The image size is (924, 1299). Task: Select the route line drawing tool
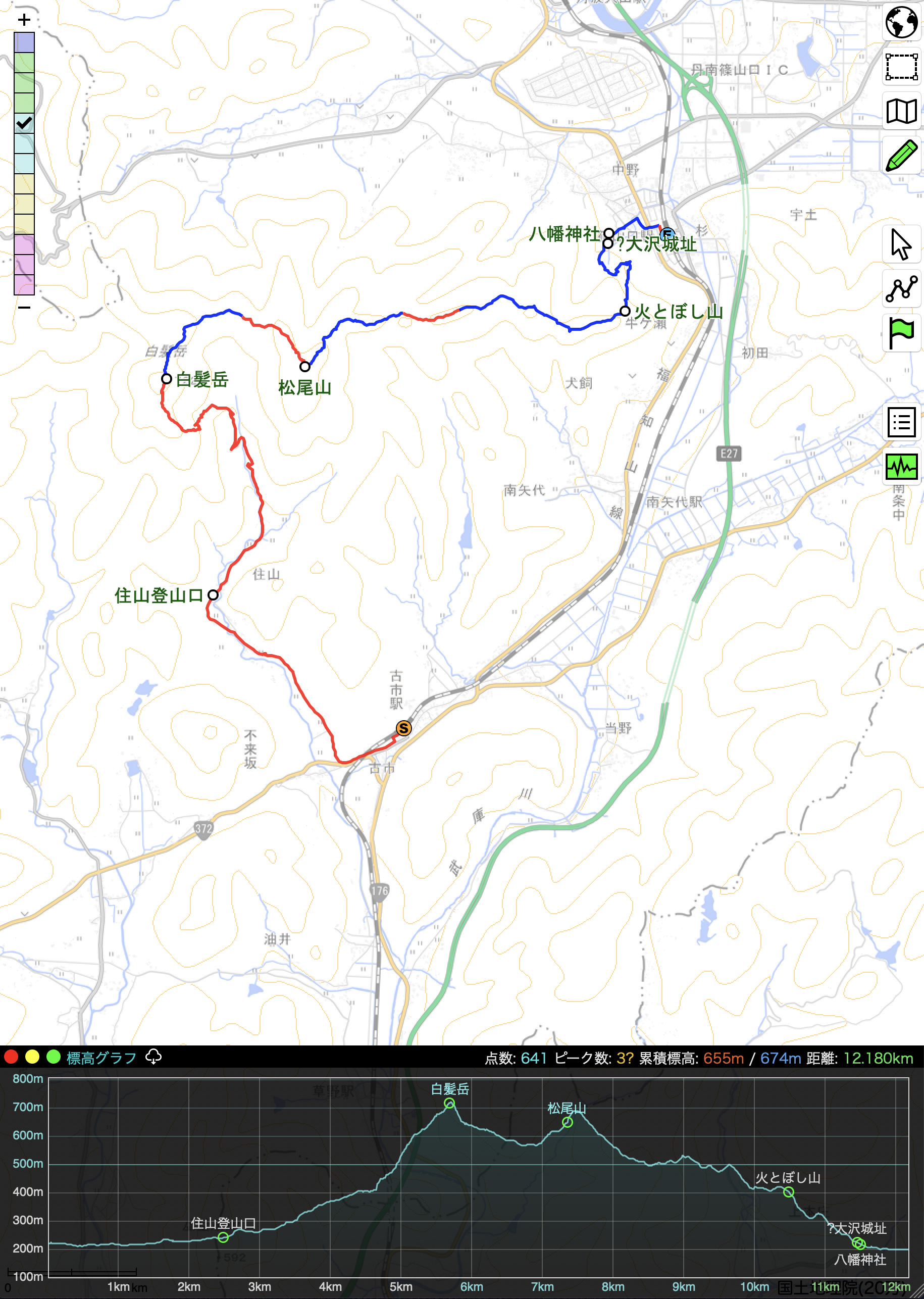click(x=901, y=288)
